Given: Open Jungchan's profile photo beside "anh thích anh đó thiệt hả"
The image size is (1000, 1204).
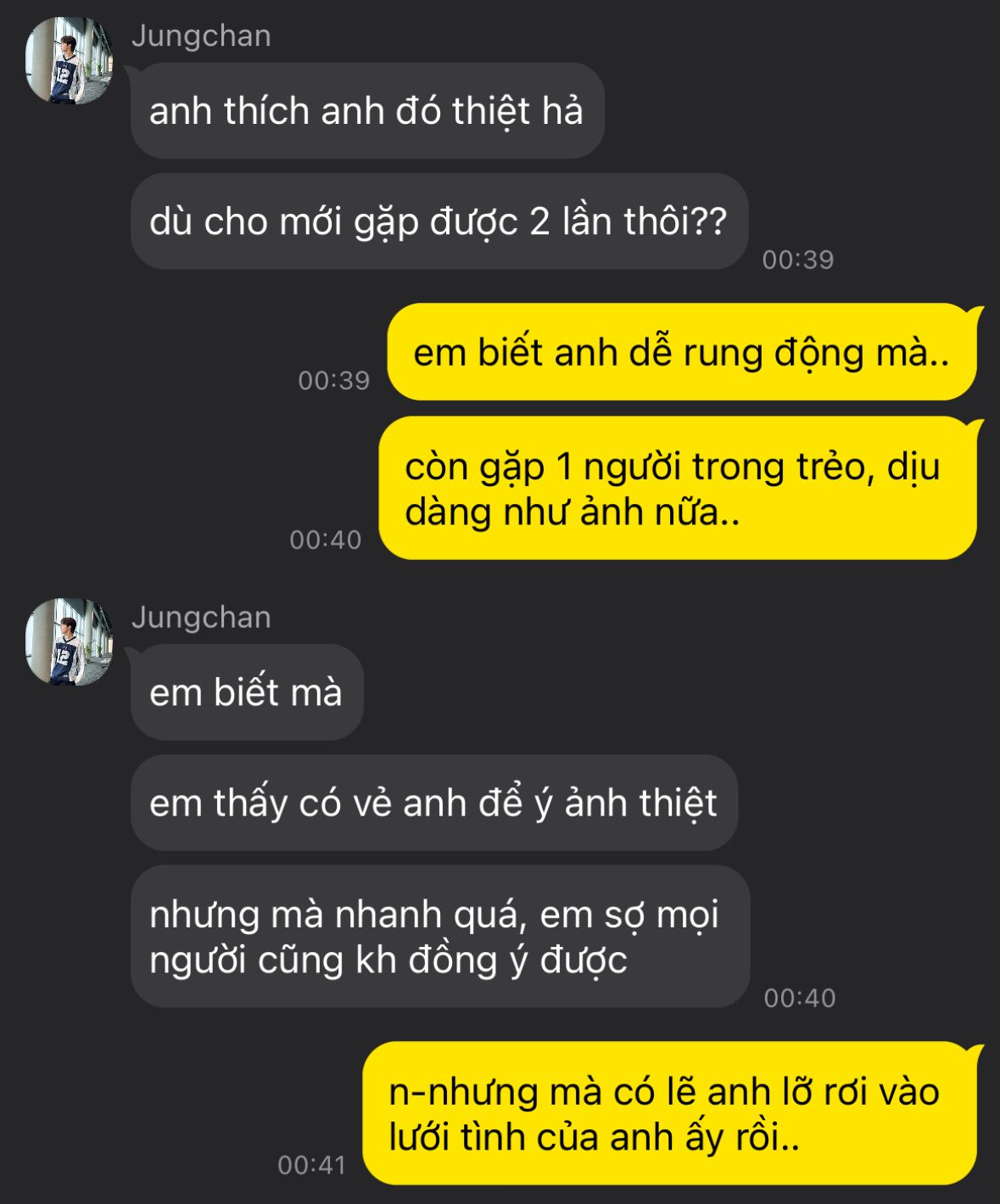Looking at the screenshot, I should (x=69, y=60).
